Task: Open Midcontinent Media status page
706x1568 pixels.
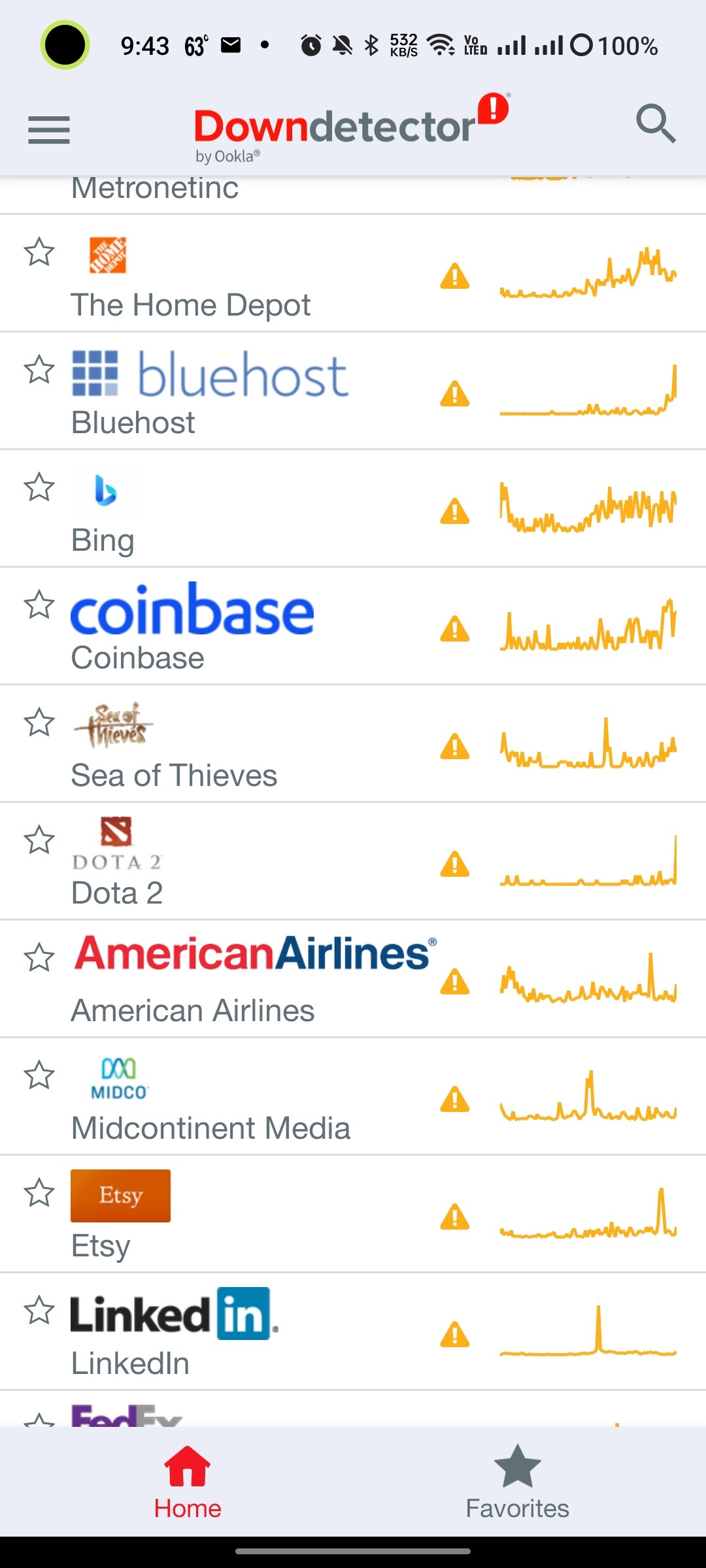Action: click(353, 1097)
